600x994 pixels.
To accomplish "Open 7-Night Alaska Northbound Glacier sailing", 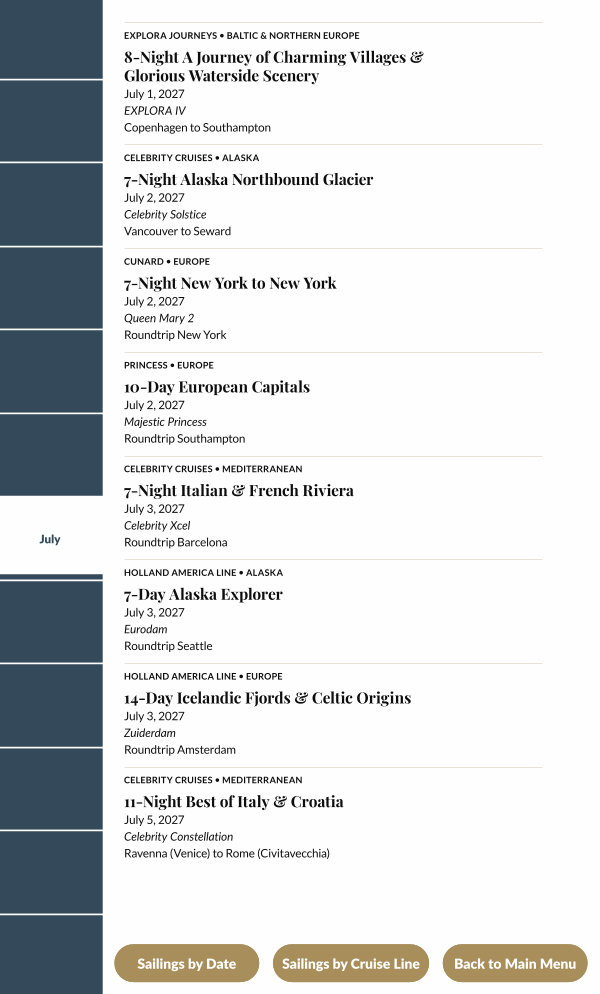I will point(248,180).
